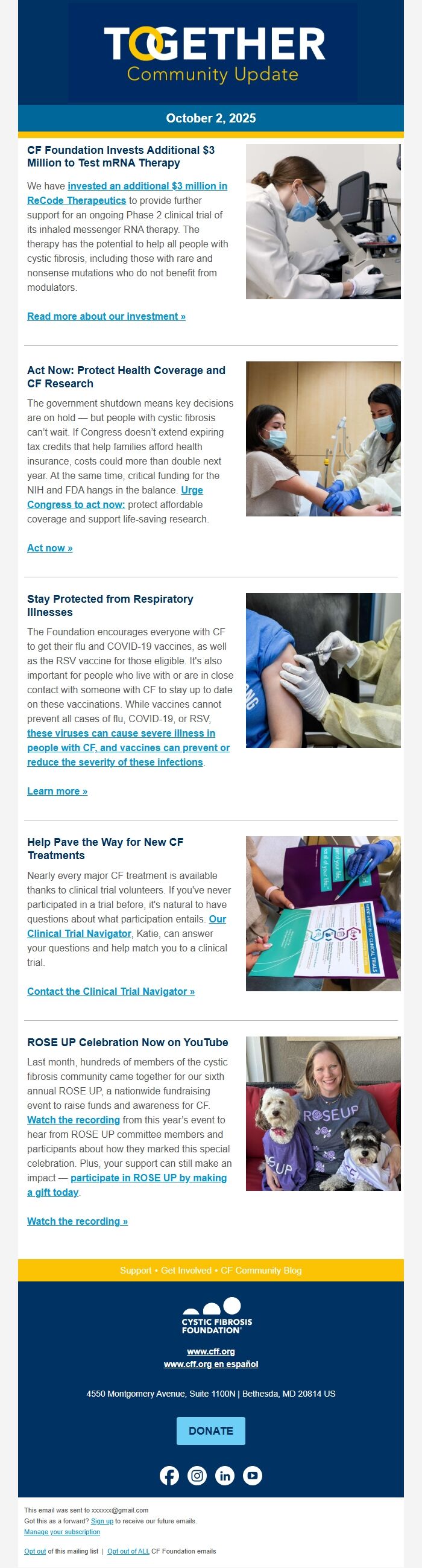Image resolution: width=422 pixels, height=1568 pixels.
Task: Open the Instagram icon
Action: pos(197,1475)
